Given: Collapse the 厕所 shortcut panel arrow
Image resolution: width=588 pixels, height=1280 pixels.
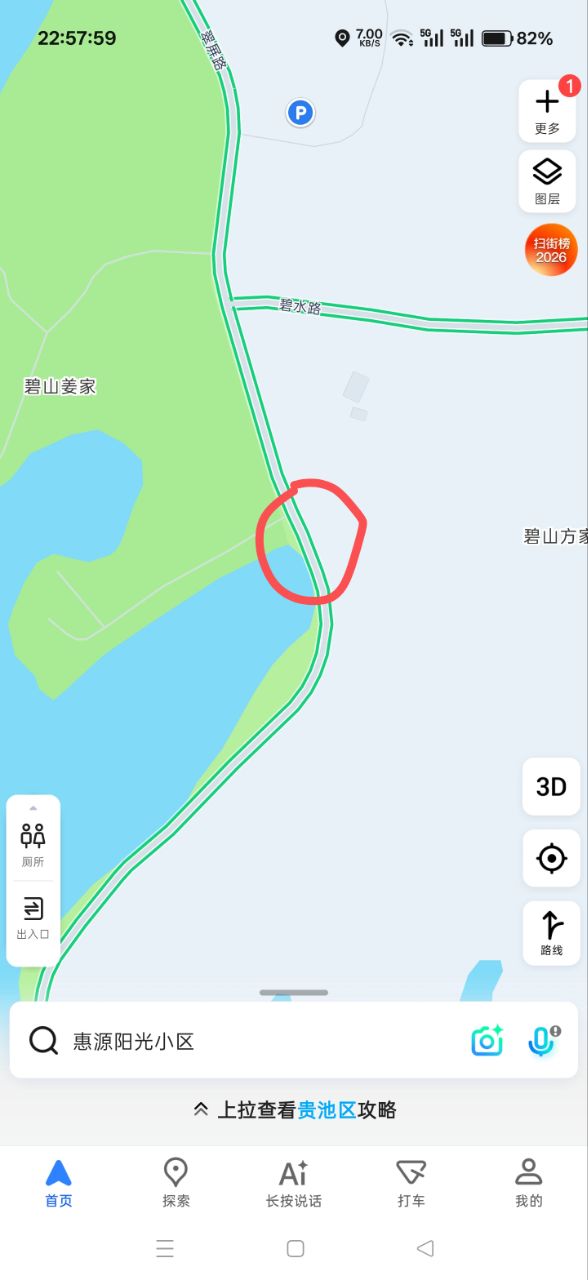Looking at the screenshot, I should click(33, 807).
